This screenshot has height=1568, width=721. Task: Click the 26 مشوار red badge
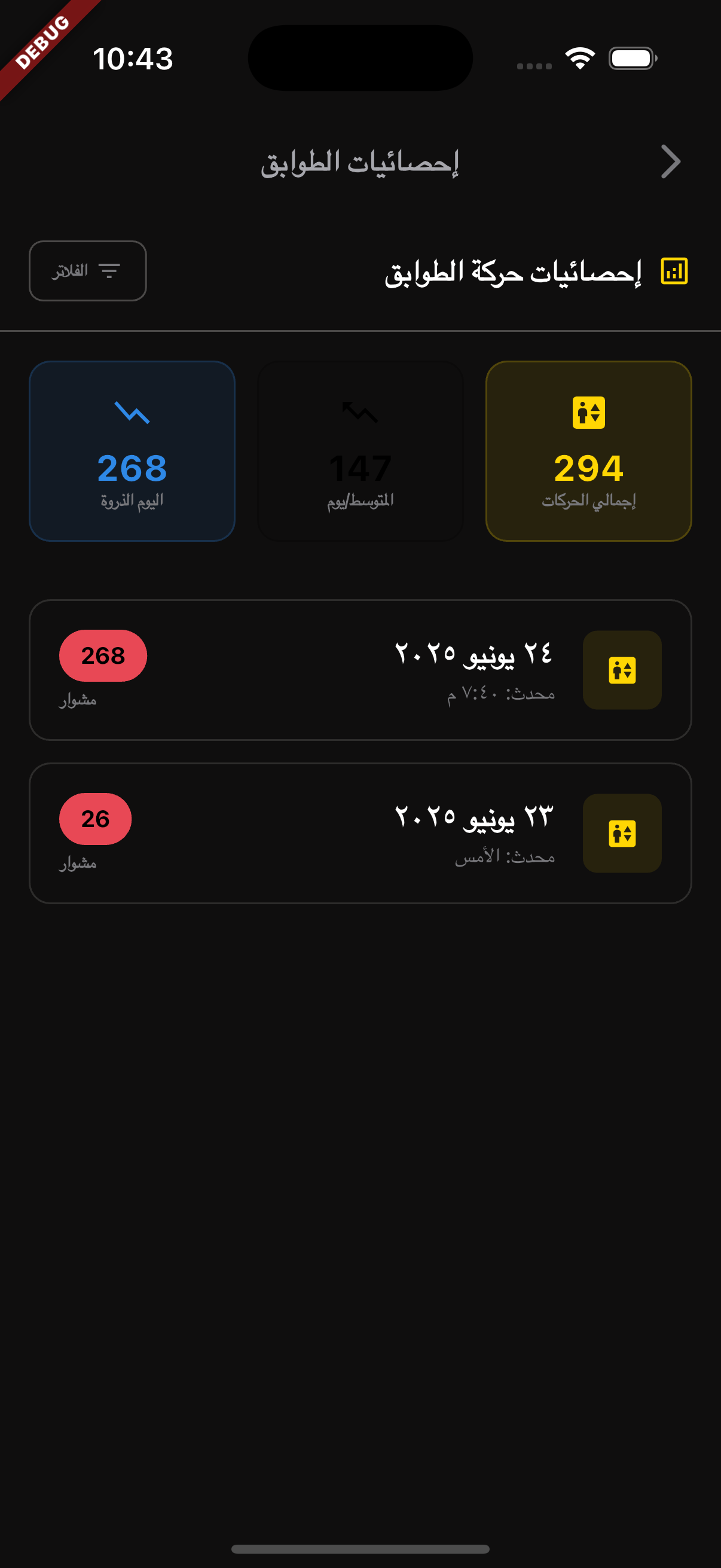(94, 819)
